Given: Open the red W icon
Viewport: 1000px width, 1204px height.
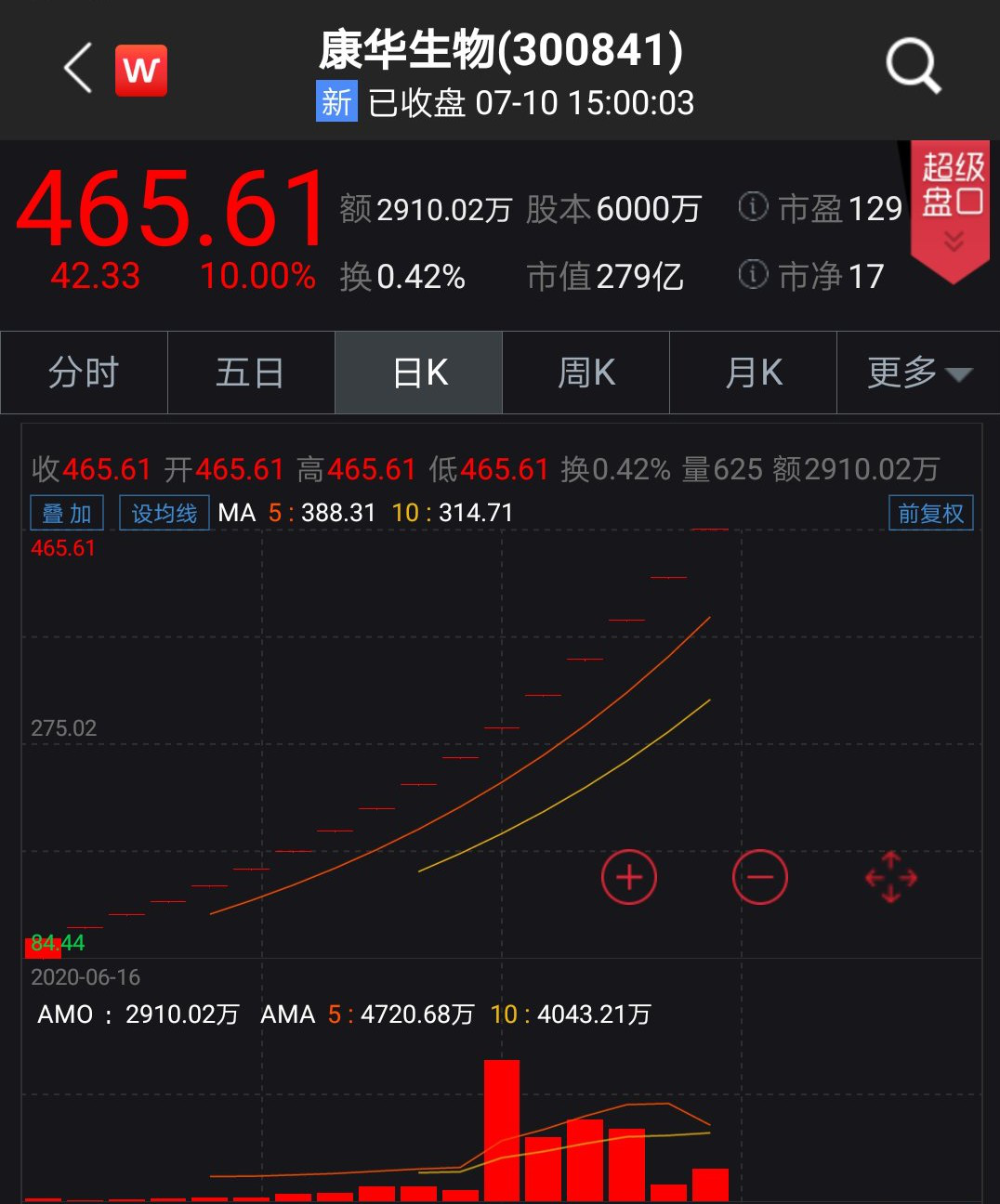Looking at the screenshot, I should pos(141,71).
